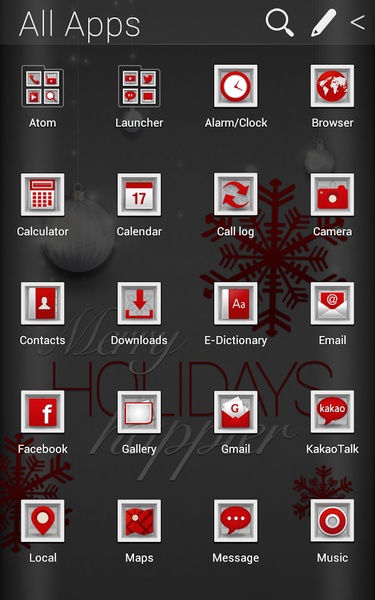Tap the pencil edit icon
This screenshot has width=375, height=600.
click(323, 23)
